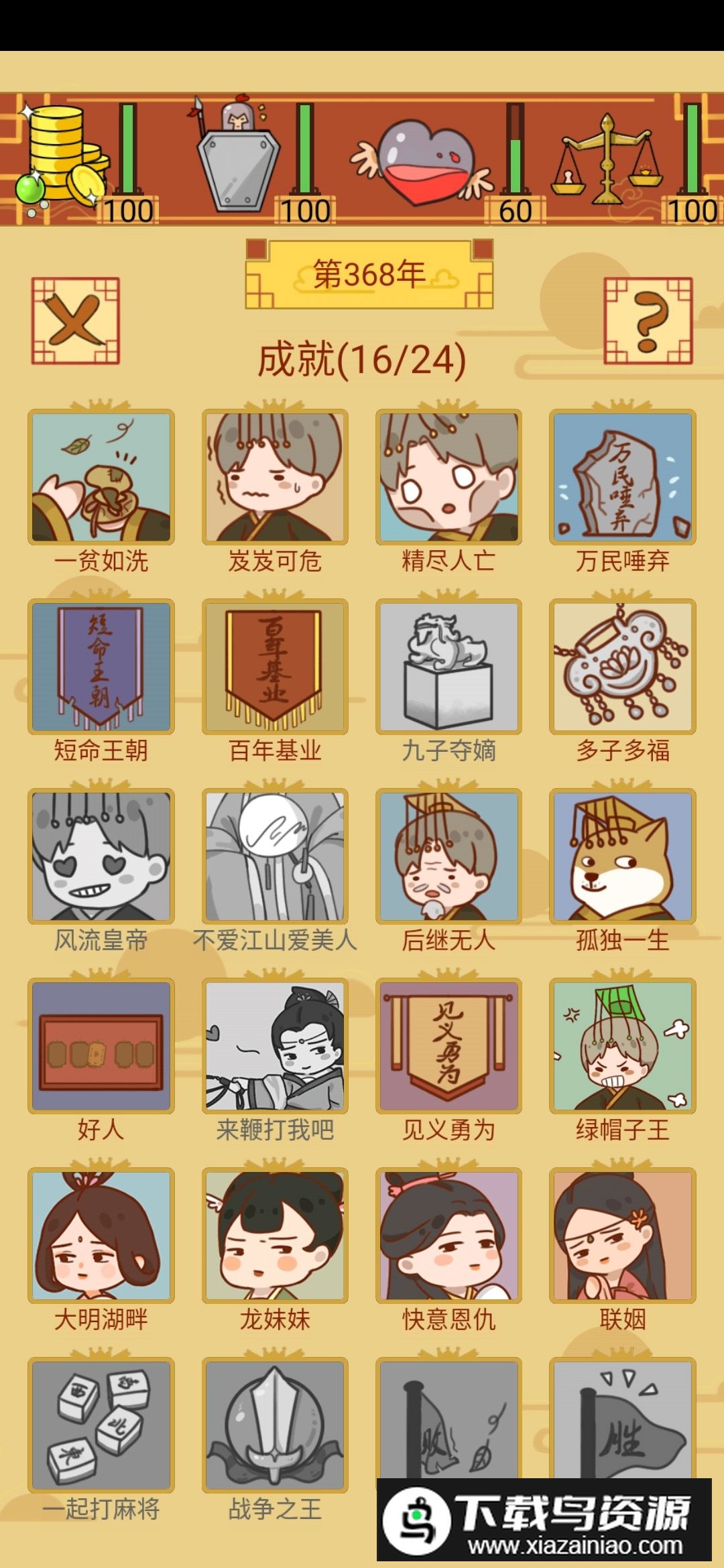Open the question mark help button
The height and width of the screenshot is (1568, 724).
tap(648, 322)
